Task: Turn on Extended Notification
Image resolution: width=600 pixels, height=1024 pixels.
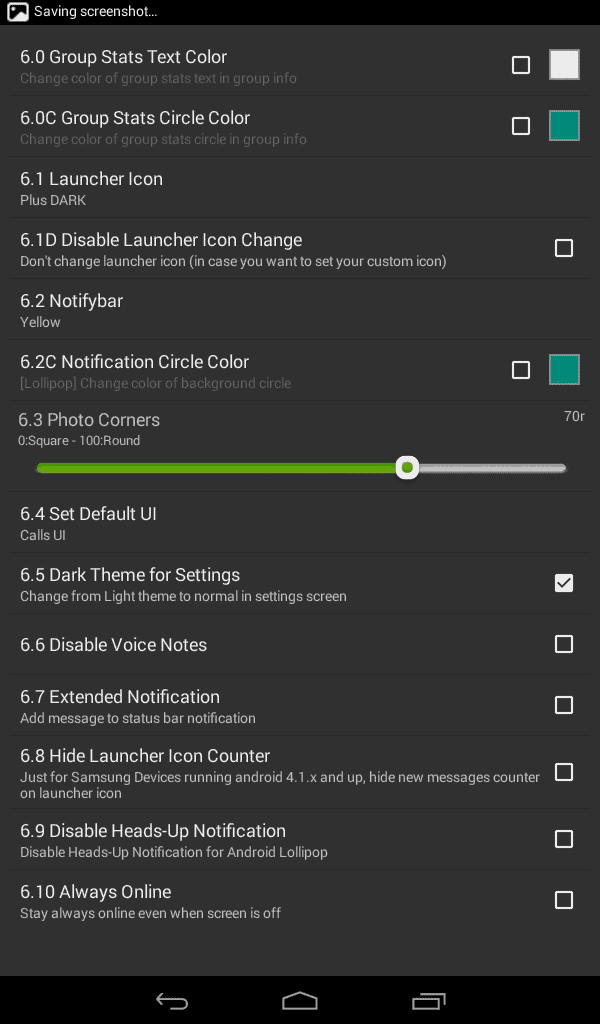Action: tap(563, 705)
